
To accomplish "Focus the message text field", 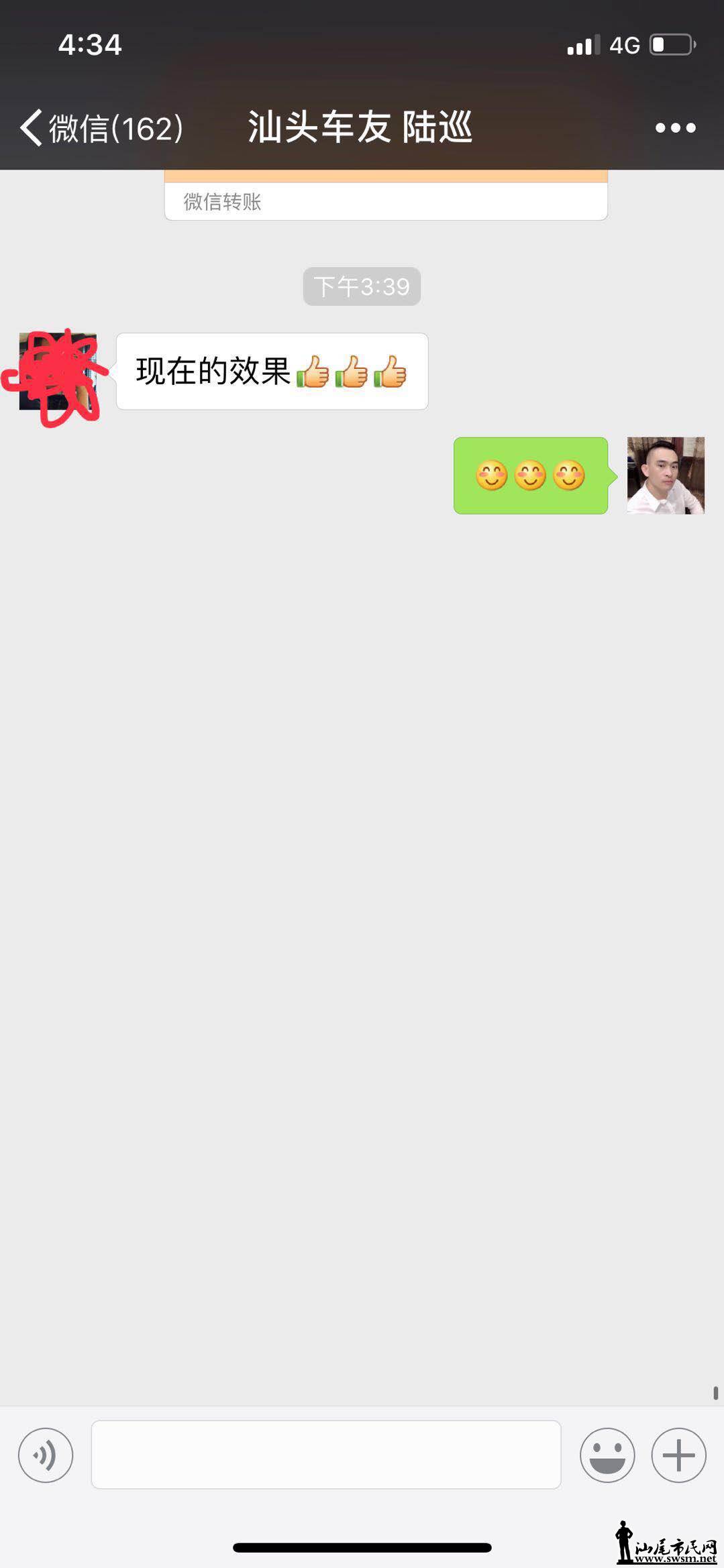I will coord(326,1455).
